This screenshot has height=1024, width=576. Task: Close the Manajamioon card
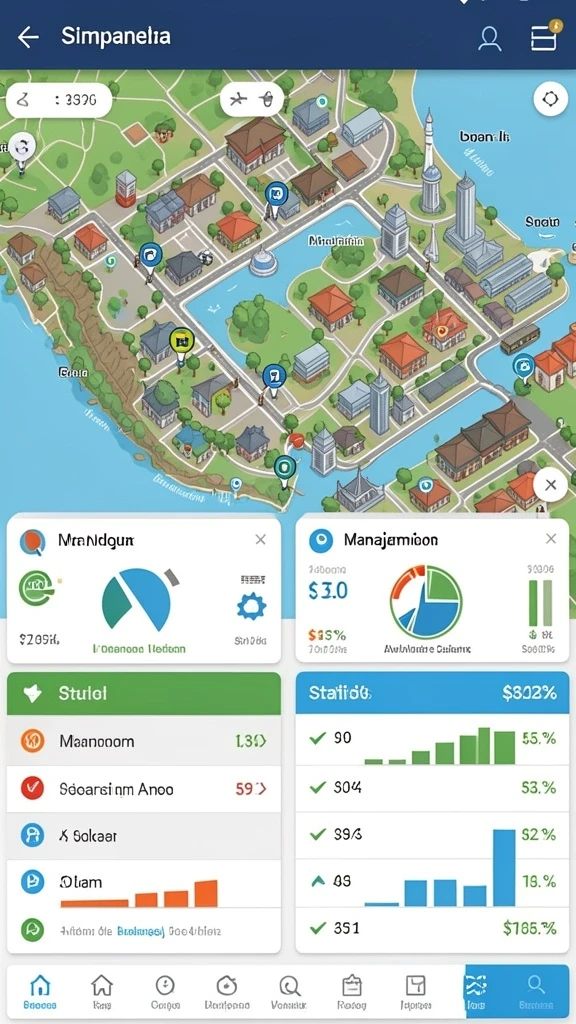(551, 539)
